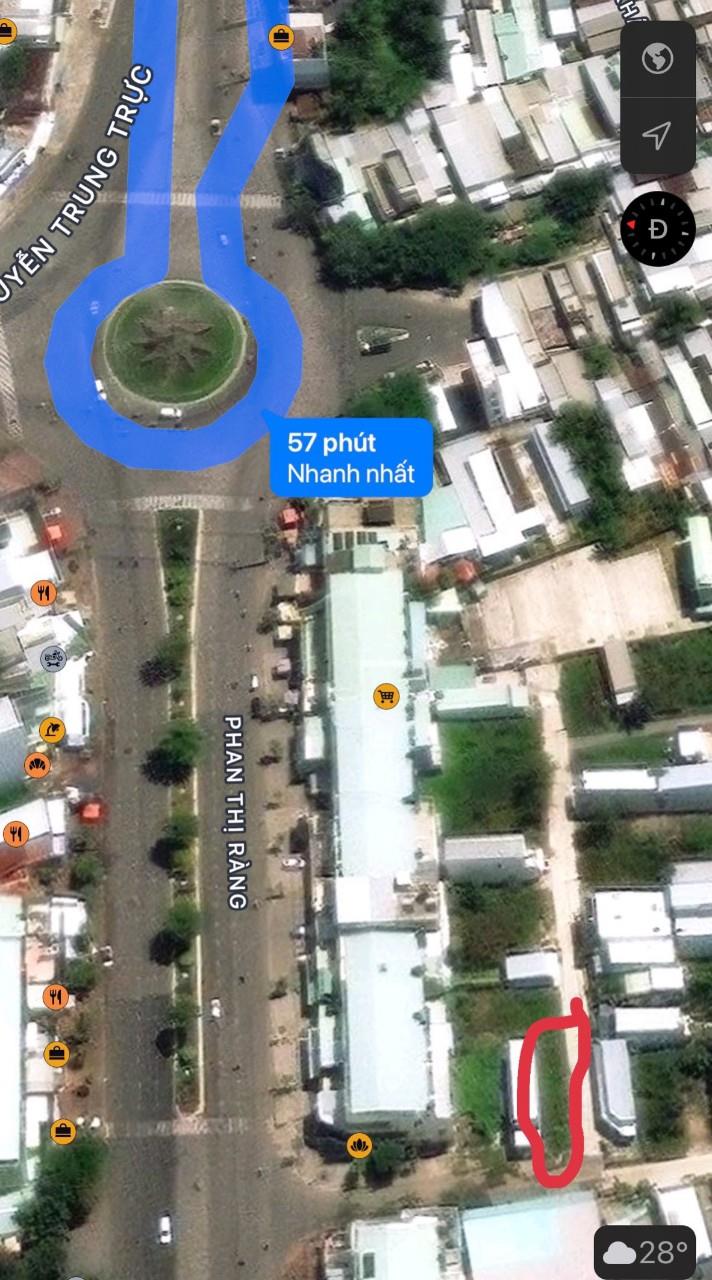712x1280 pixels.
Task: Tap the compass to reorient north
Action: [657, 228]
